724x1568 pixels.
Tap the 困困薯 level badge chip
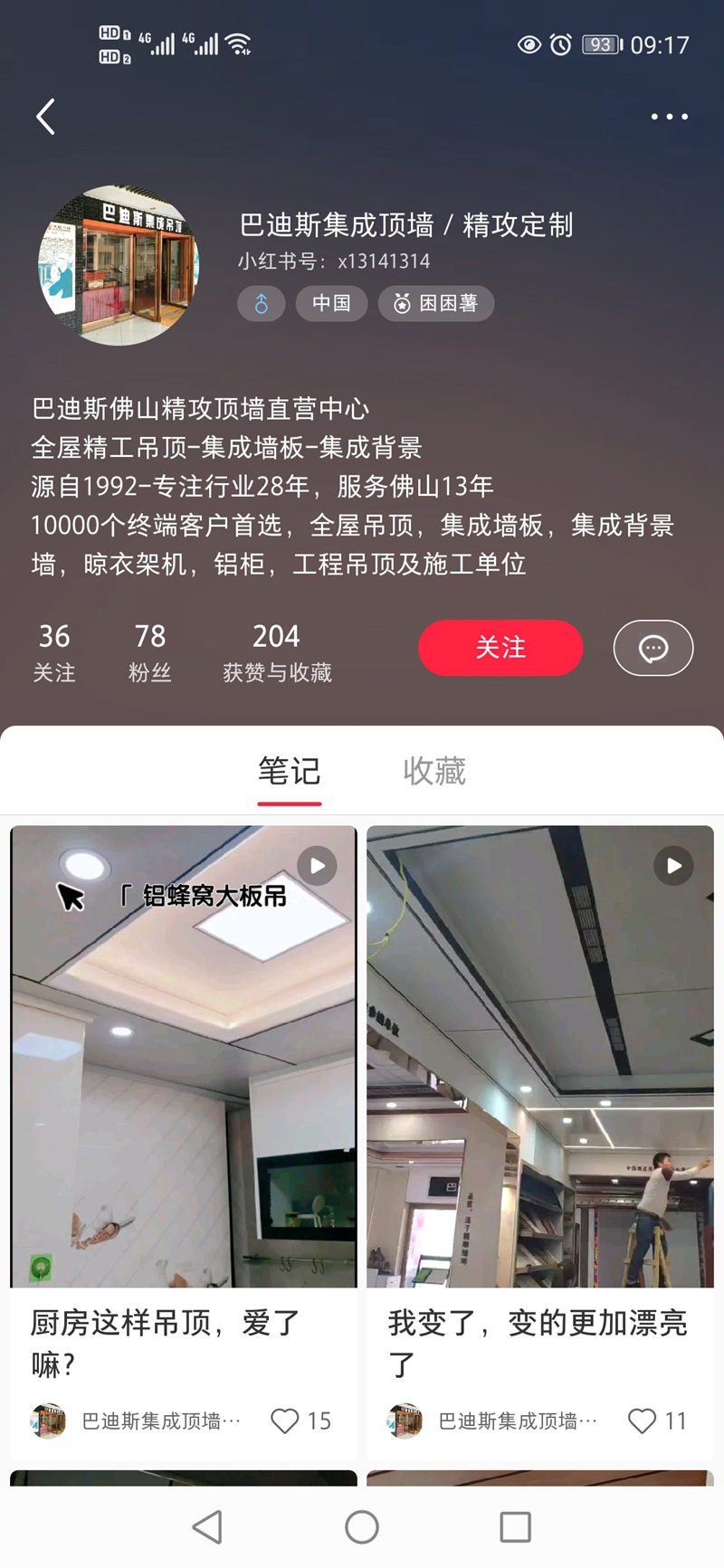click(x=436, y=303)
